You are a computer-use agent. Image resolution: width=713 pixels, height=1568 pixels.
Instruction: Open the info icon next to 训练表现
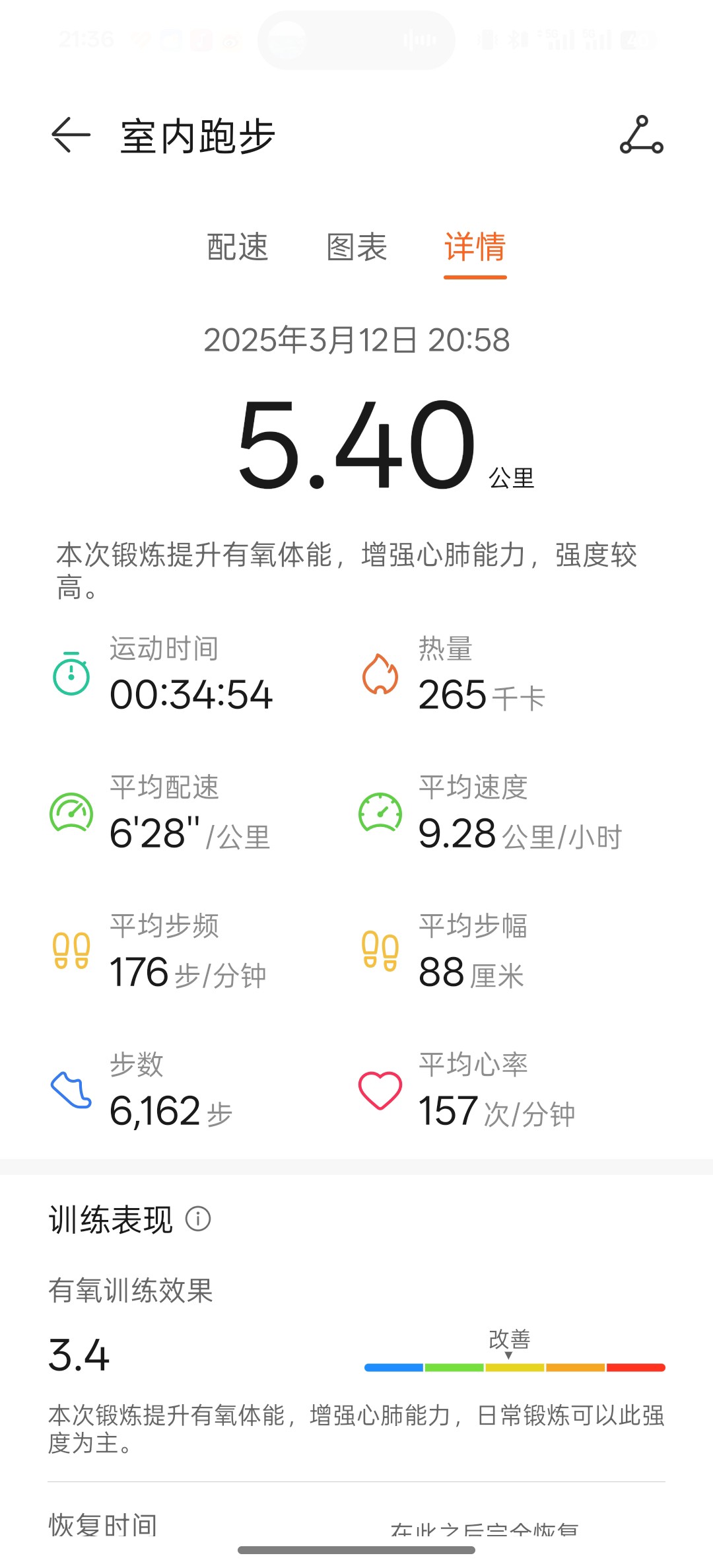198,1219
